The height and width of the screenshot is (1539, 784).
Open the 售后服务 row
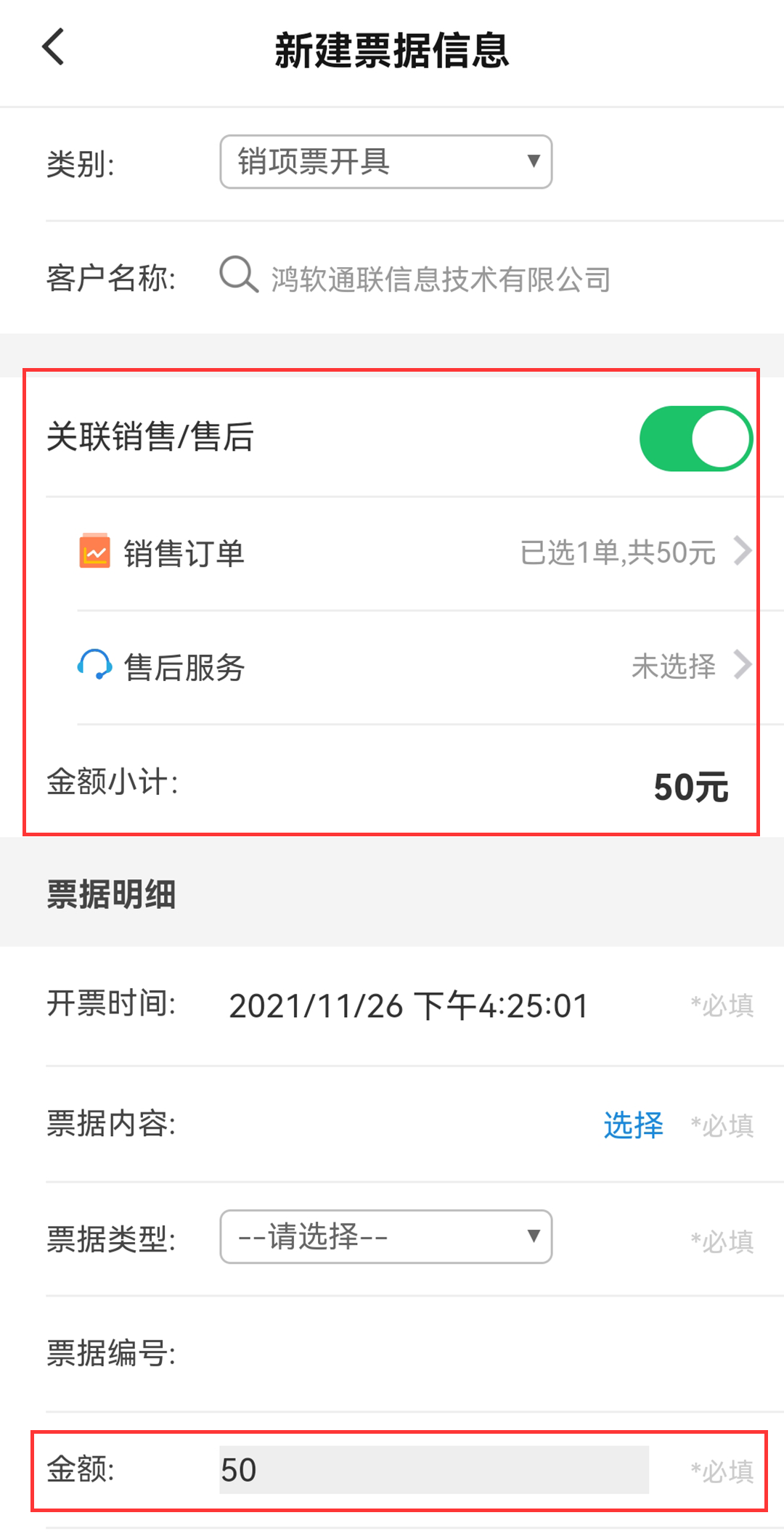pyautogui.click(x=414, y=666)
